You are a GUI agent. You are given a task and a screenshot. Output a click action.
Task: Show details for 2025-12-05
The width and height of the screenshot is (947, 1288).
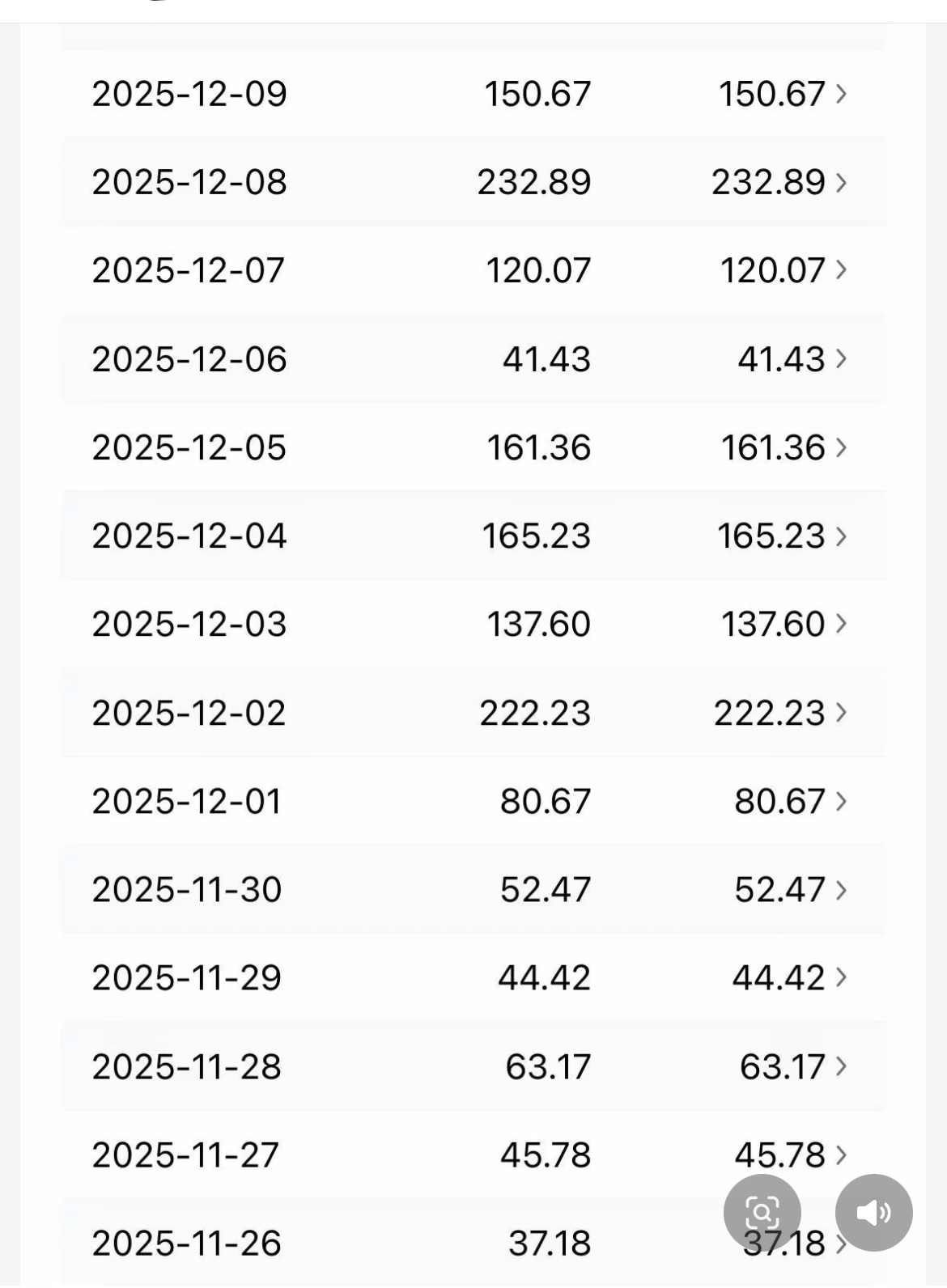coord(473,447)
